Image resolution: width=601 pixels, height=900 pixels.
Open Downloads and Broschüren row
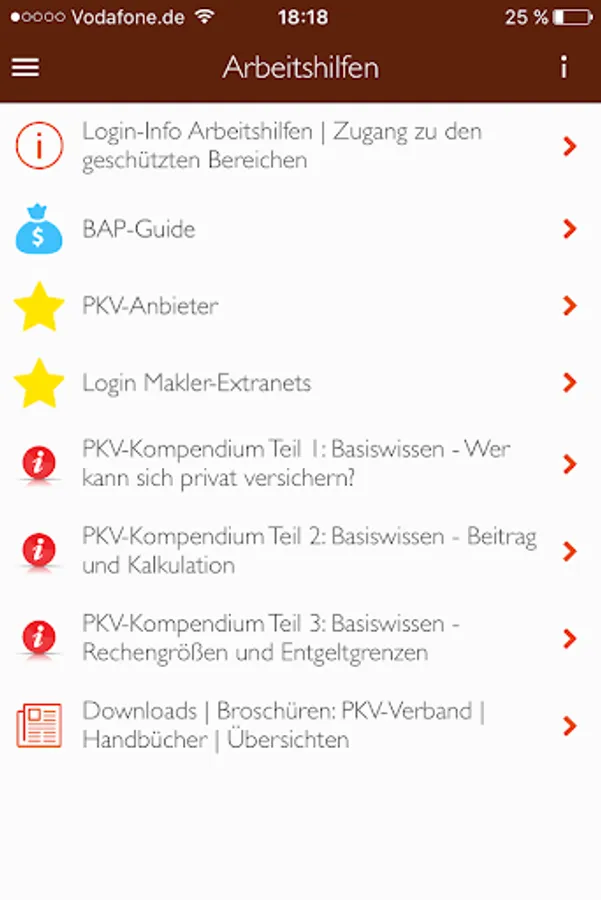(300, 726)
